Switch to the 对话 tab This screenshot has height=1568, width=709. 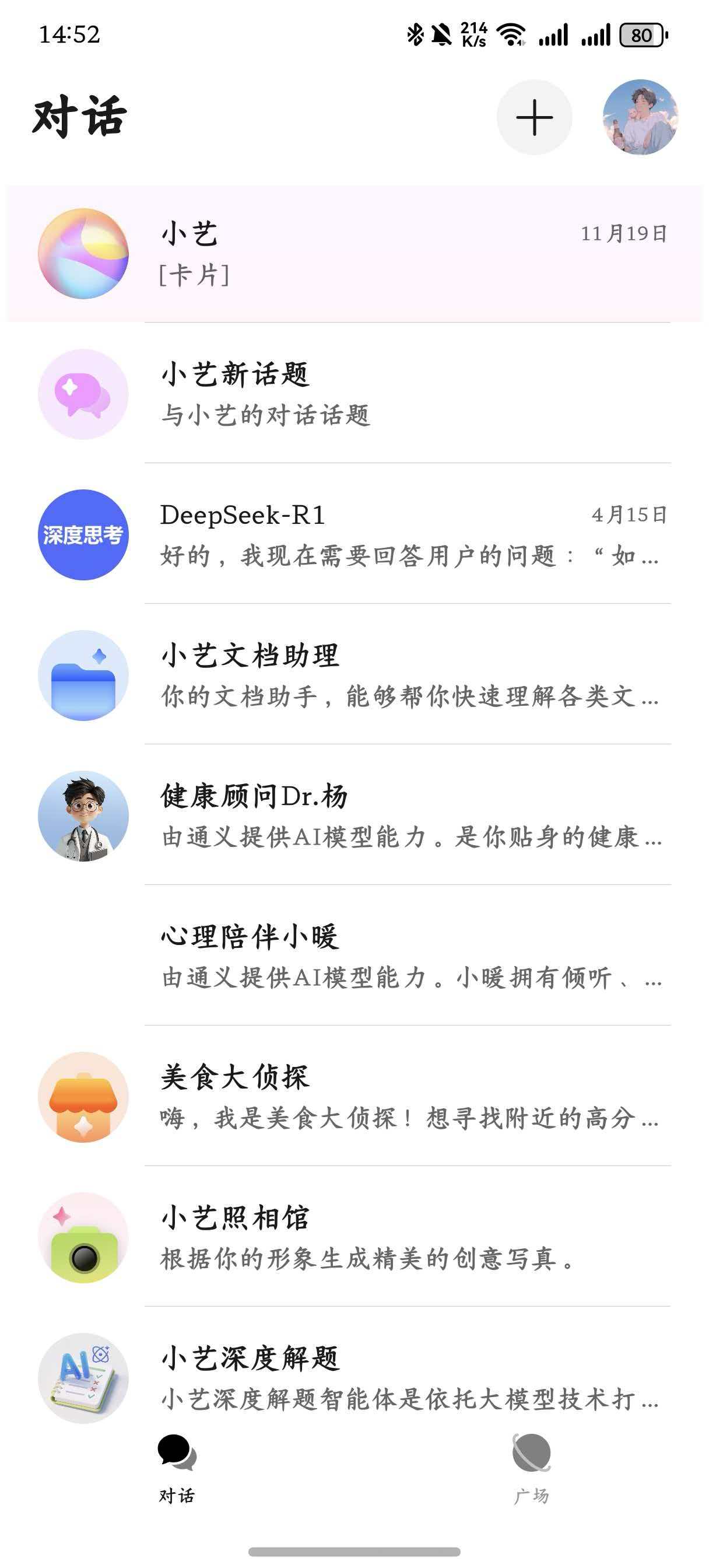177,1468
